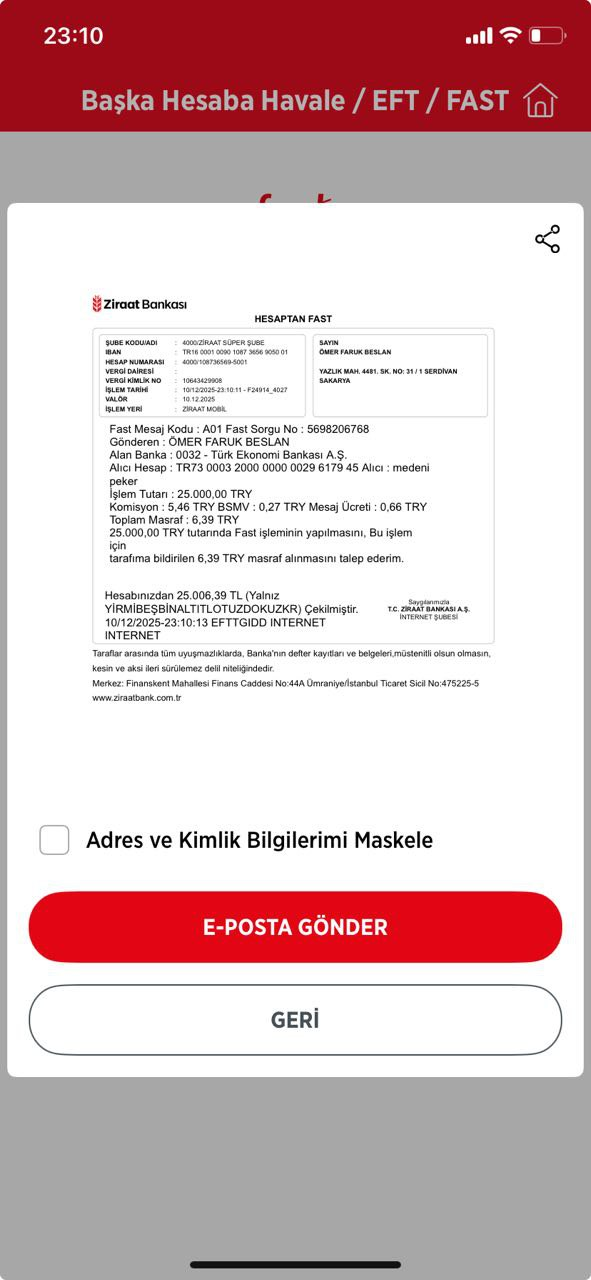Open the home icon in header

coord(540,100)
